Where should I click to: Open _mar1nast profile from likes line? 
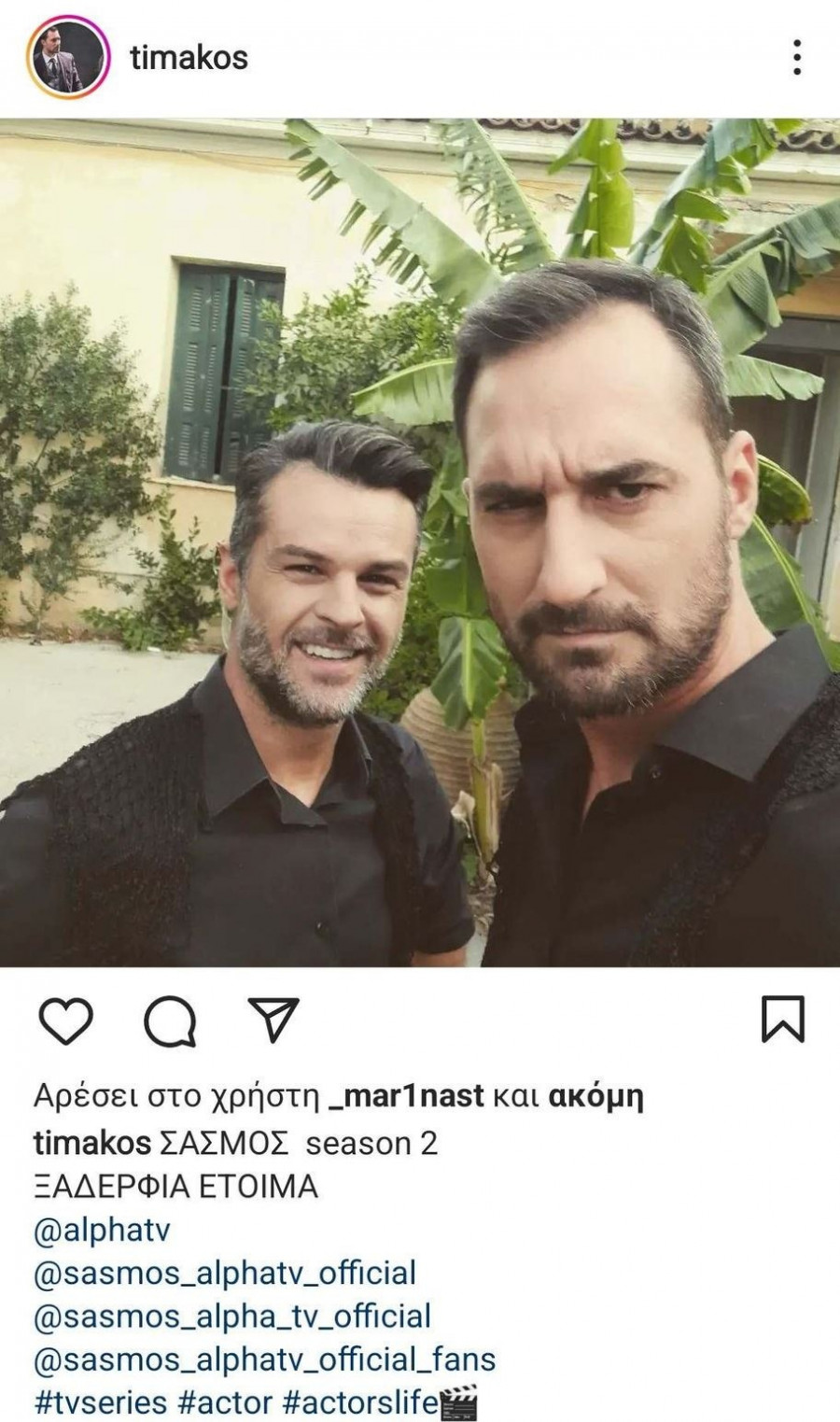[407, 1096]
